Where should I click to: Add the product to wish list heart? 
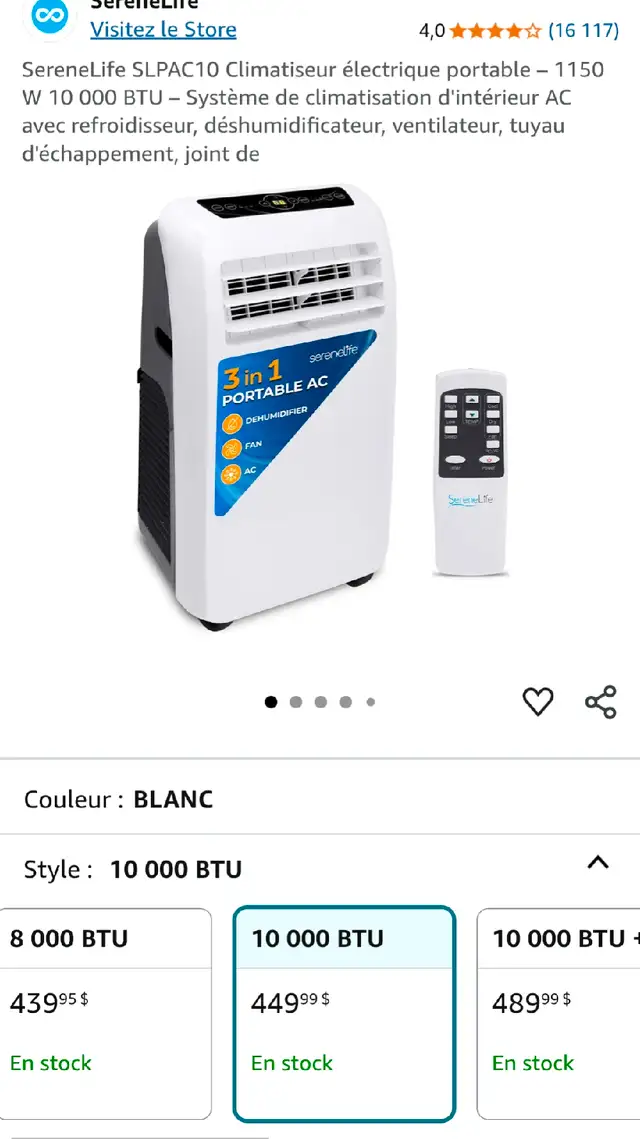pyautogui.click(x=538, y=702)
